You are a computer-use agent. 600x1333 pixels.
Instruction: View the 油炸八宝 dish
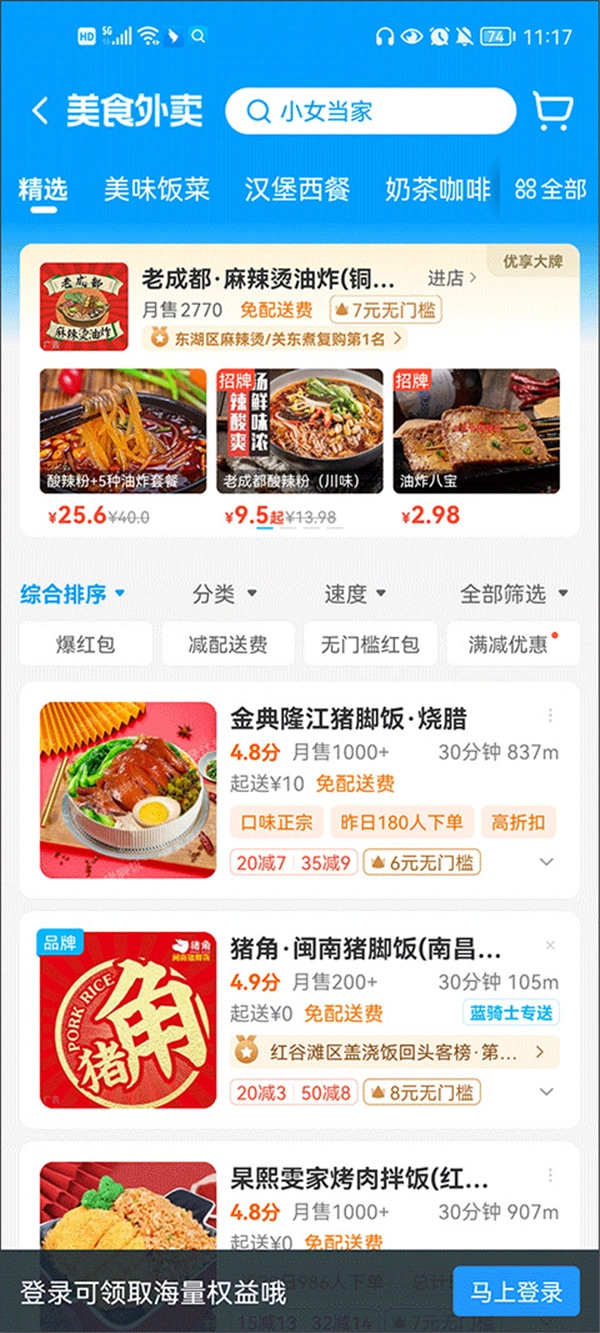click(476, 431)
